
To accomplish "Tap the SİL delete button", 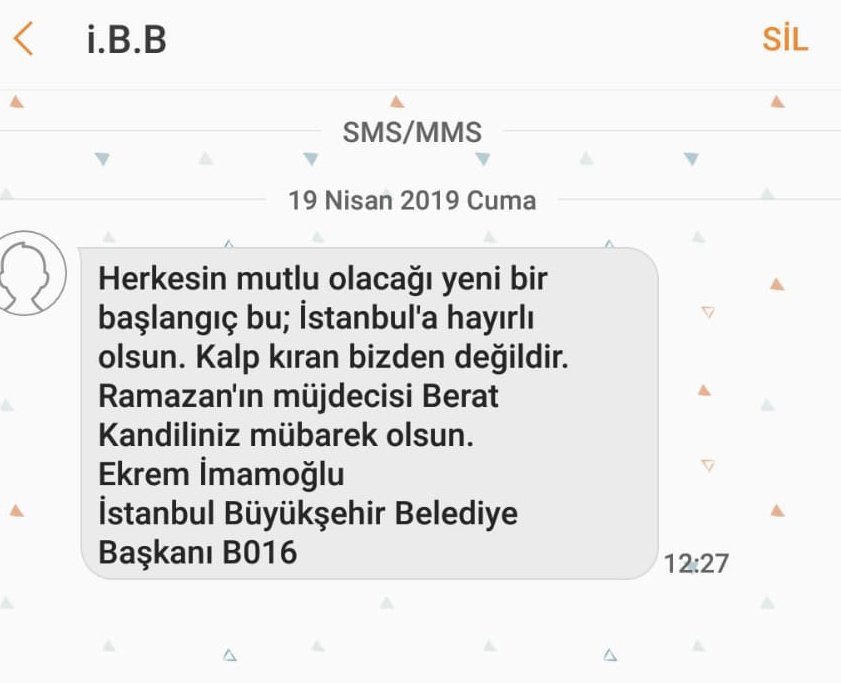I will tap(784, 40).
